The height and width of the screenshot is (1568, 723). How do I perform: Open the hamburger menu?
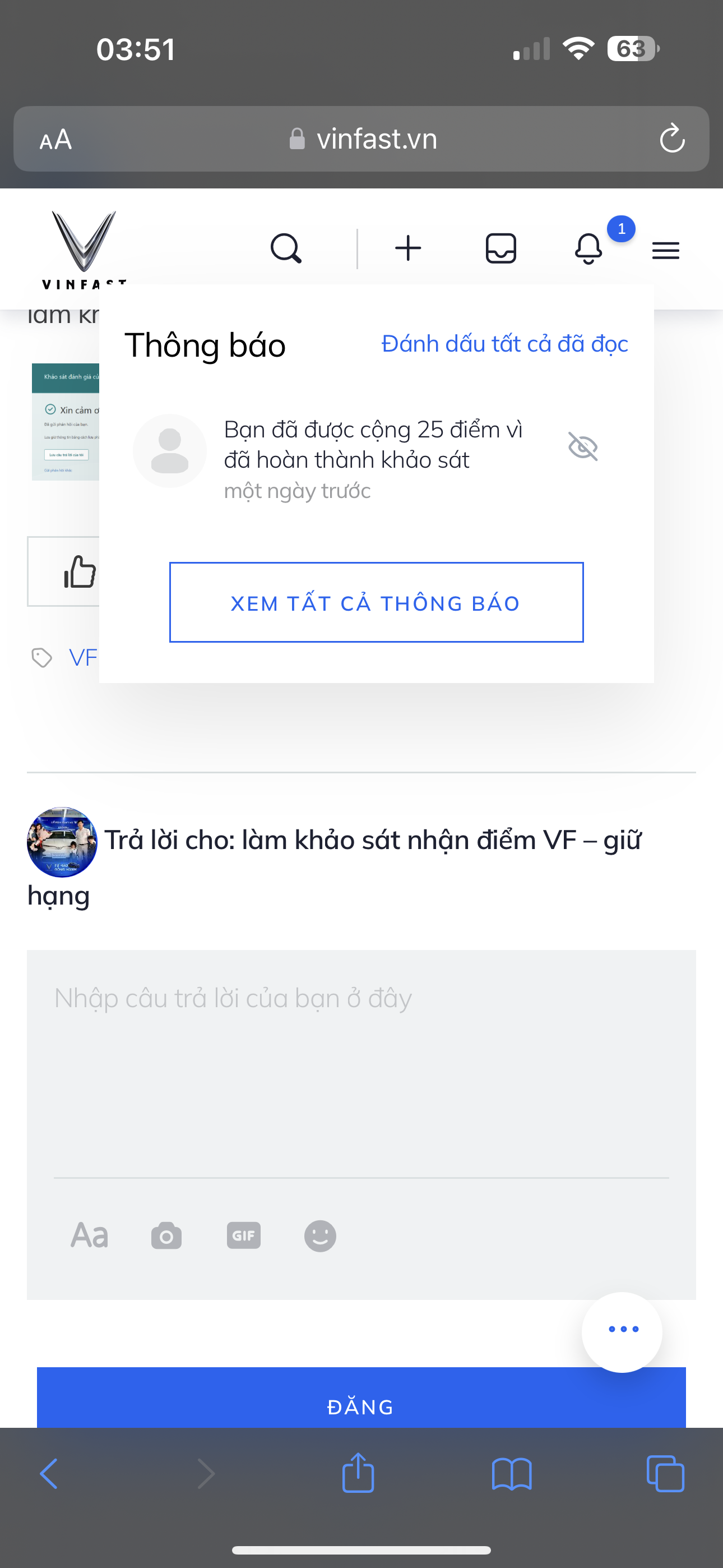coord(665,250)
